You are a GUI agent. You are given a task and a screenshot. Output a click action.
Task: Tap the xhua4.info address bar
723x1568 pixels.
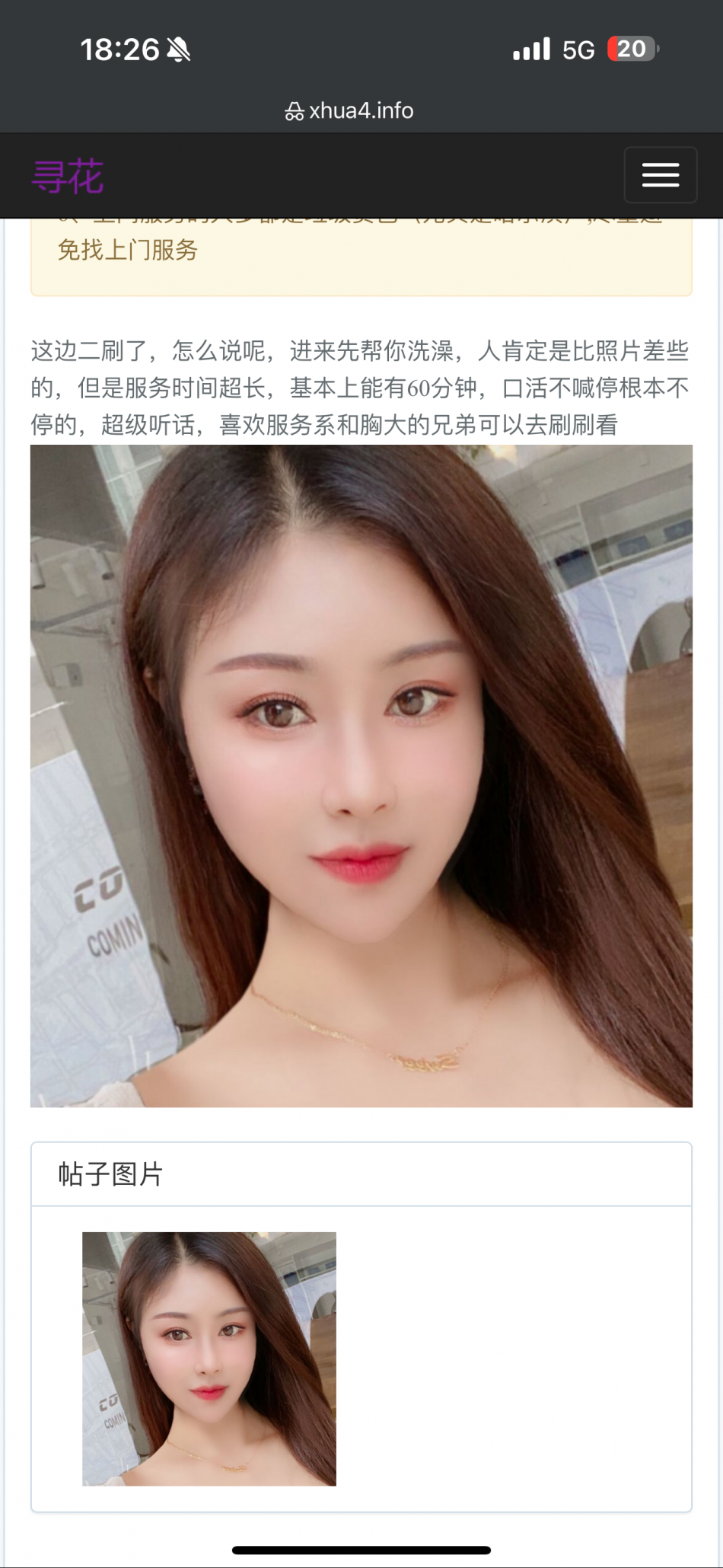[x=350, y=111]
